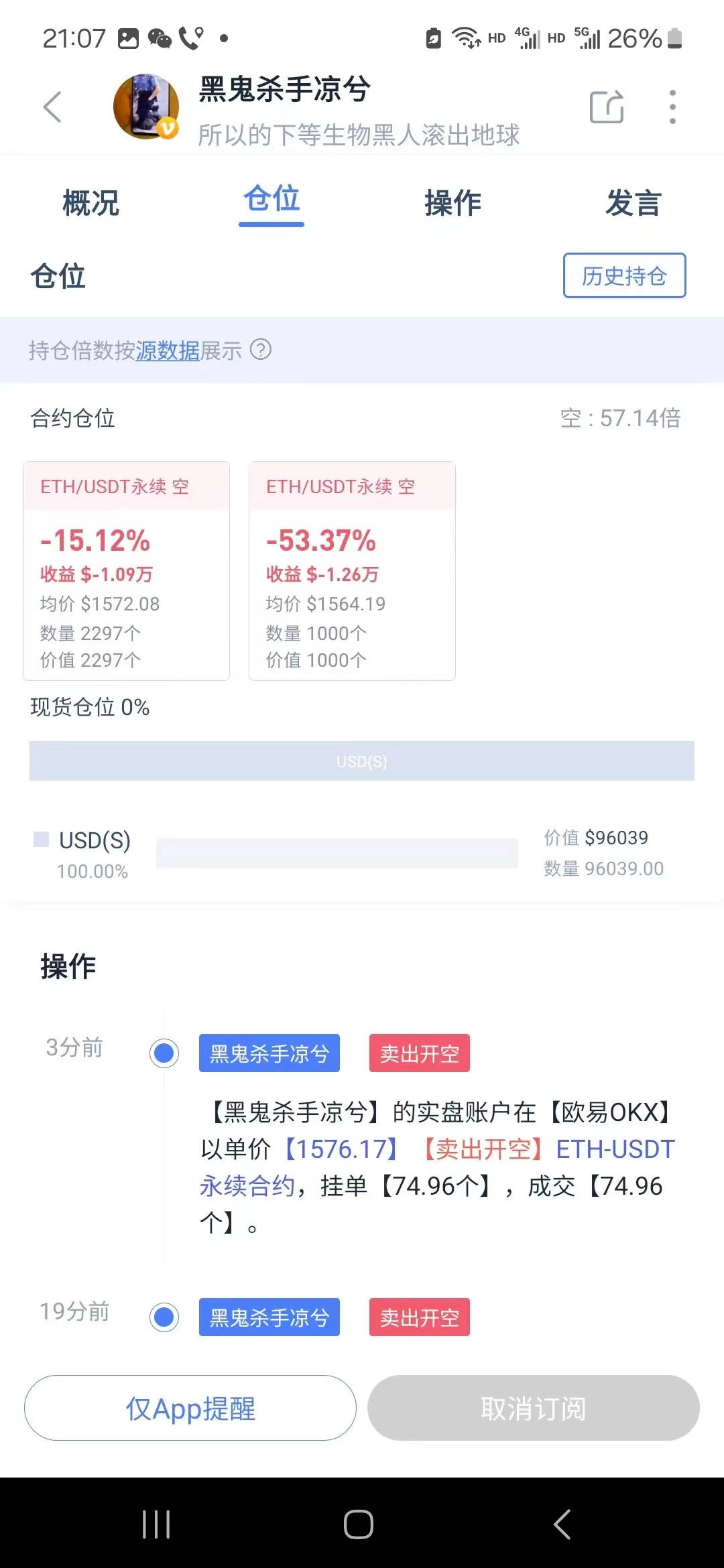Switch to the 概况 tab
This screenshot has width=724, height=1568.
[x=90, y=203]
